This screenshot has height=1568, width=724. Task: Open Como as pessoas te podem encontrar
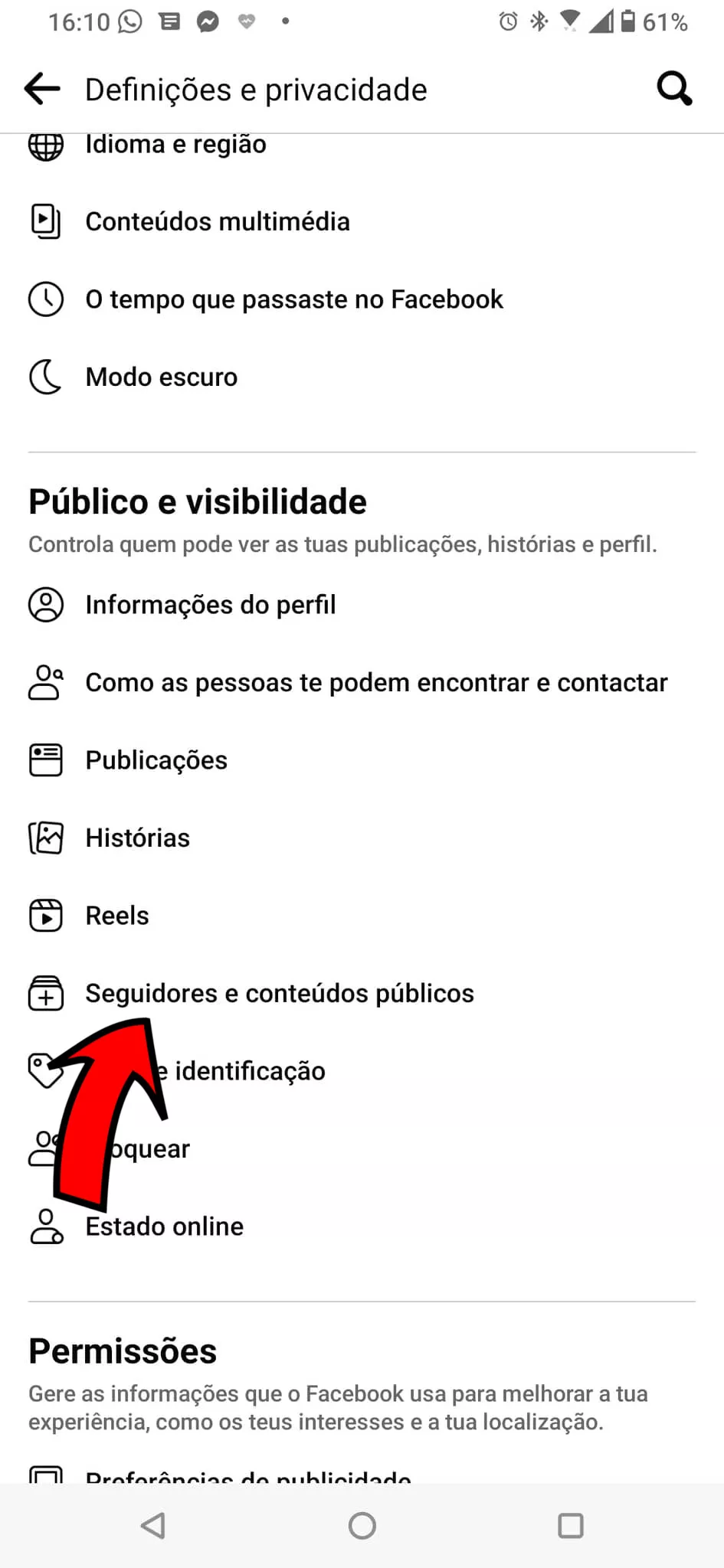click(362, 682)
